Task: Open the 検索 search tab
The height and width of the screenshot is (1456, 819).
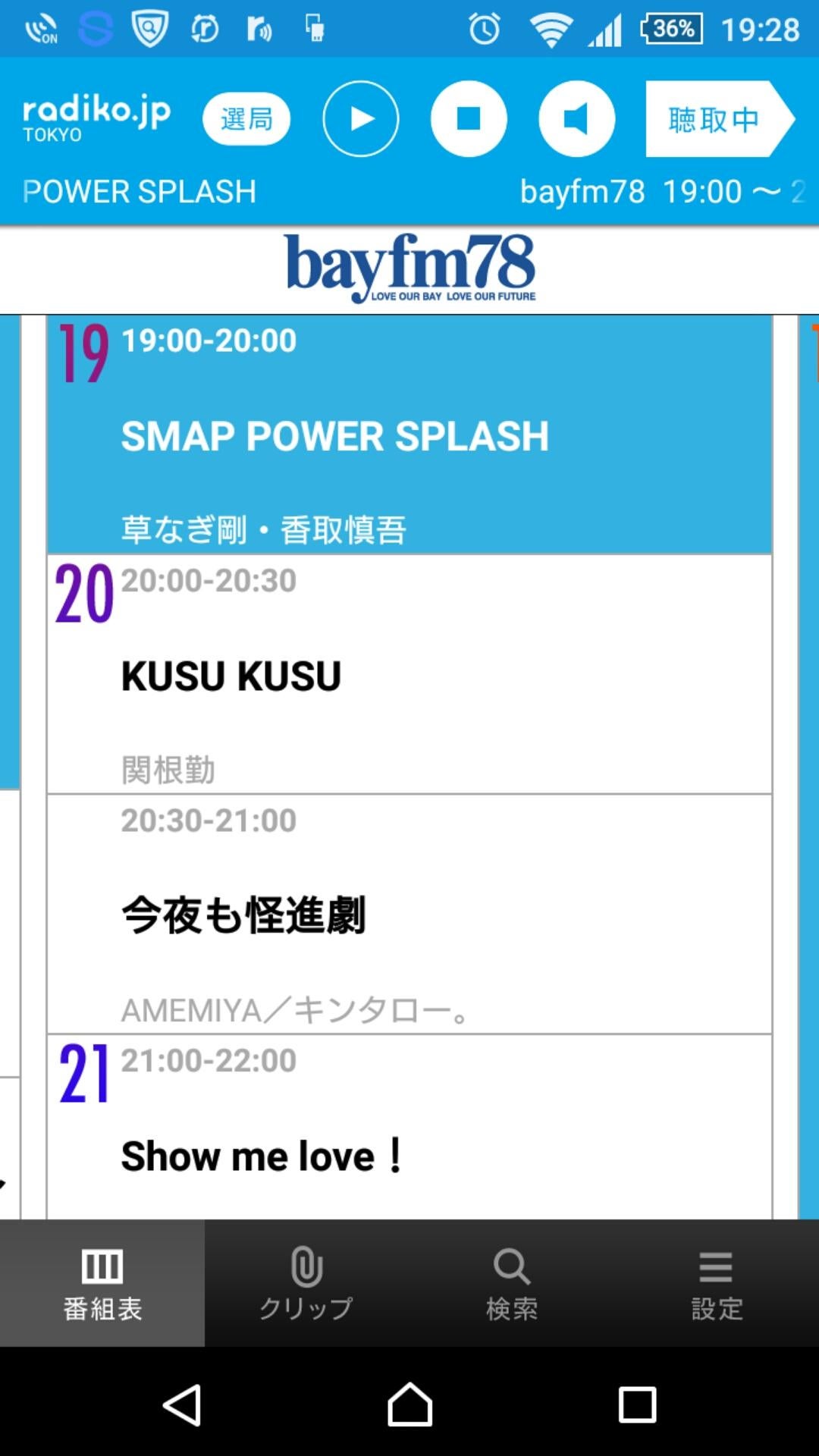Action: tap(512, 1283)
